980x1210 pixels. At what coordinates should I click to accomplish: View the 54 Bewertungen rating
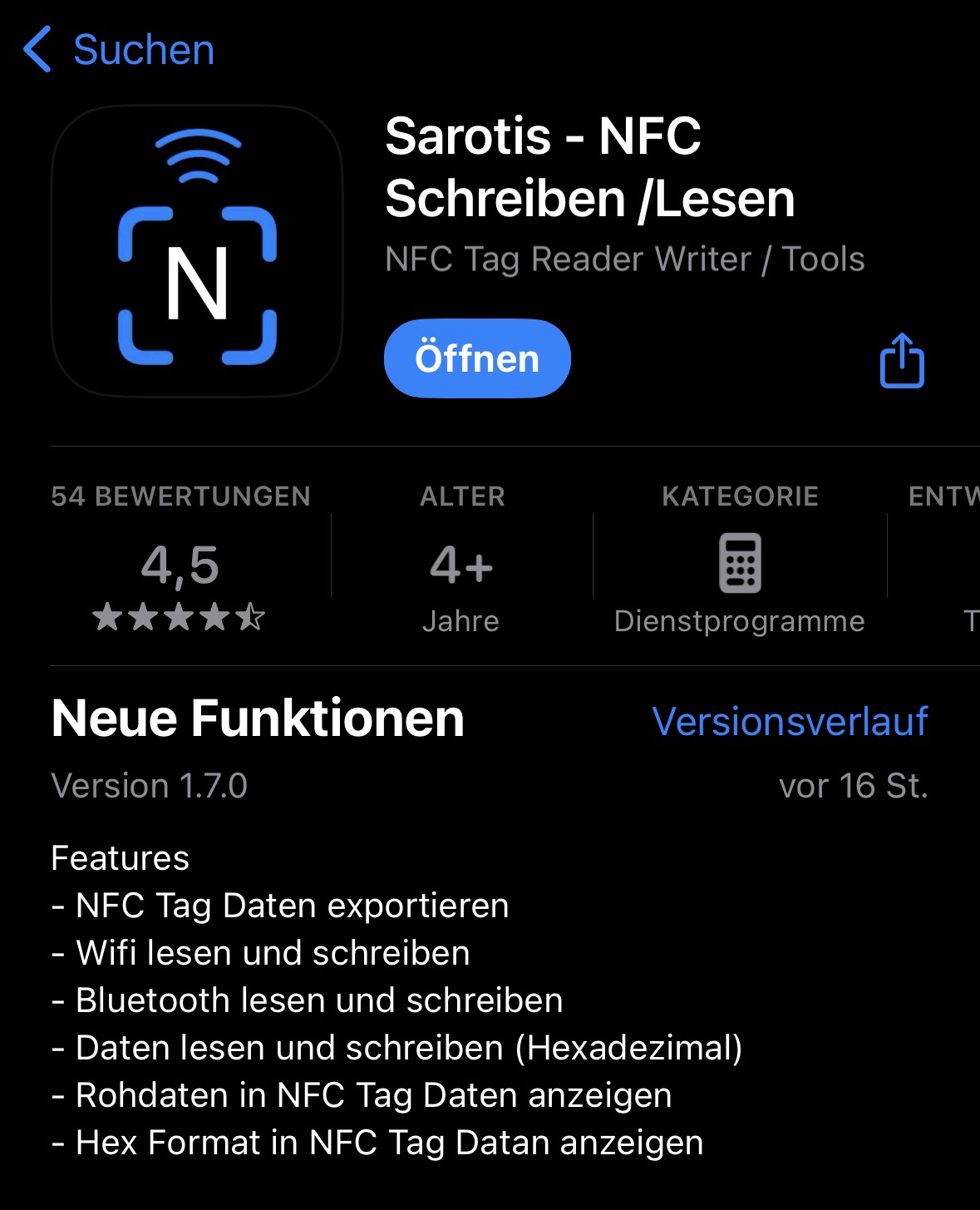[180, 565]
